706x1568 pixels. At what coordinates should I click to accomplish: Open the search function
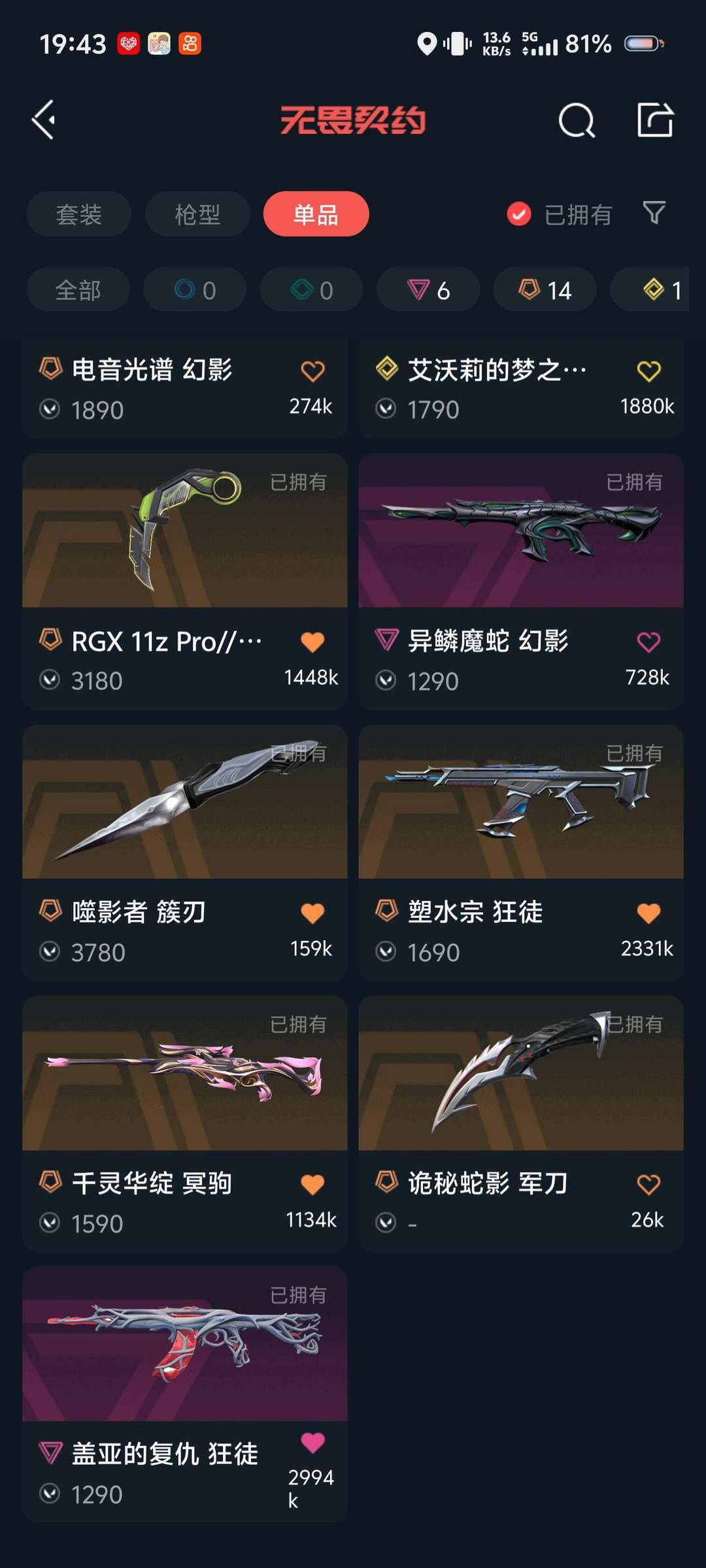(x=577, y=120)
